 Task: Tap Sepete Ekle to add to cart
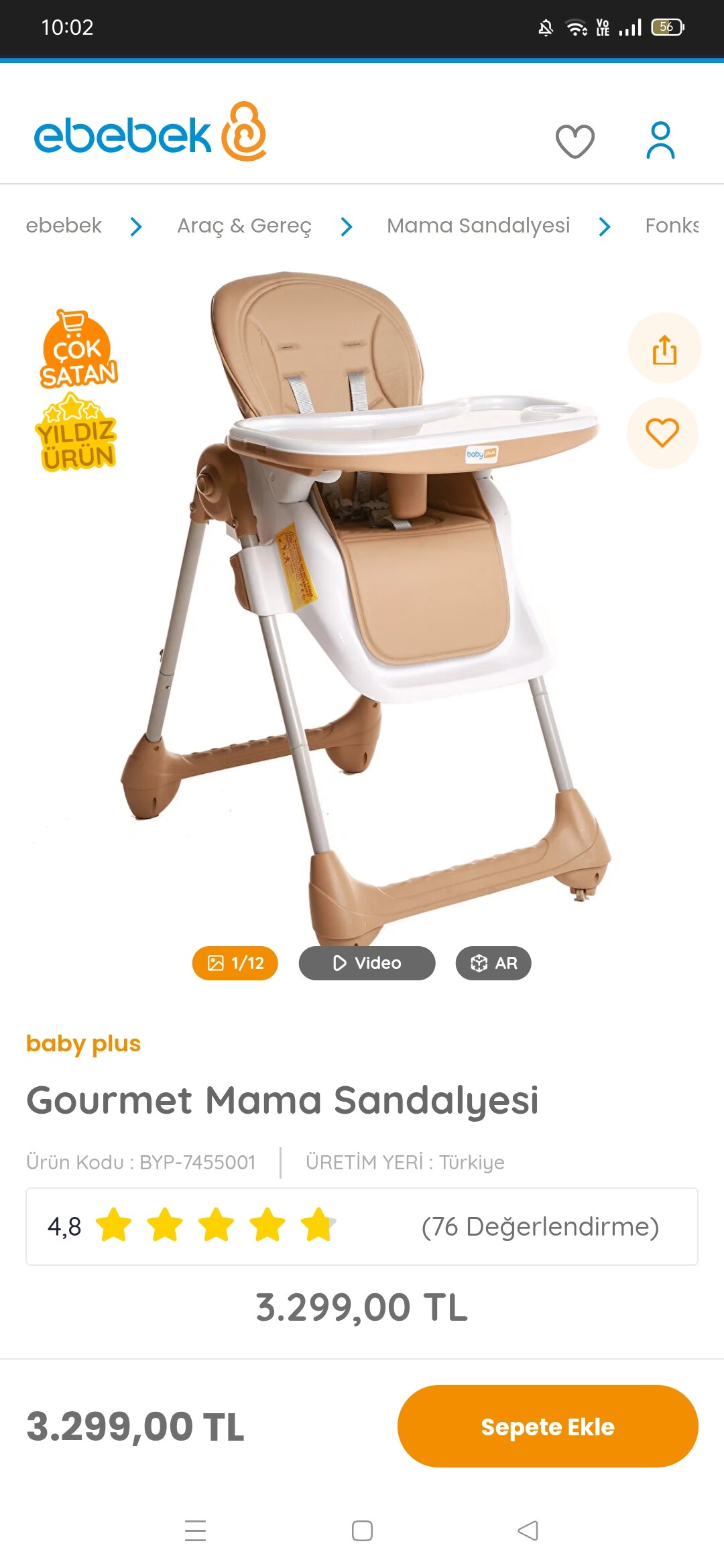(548, 1427)
